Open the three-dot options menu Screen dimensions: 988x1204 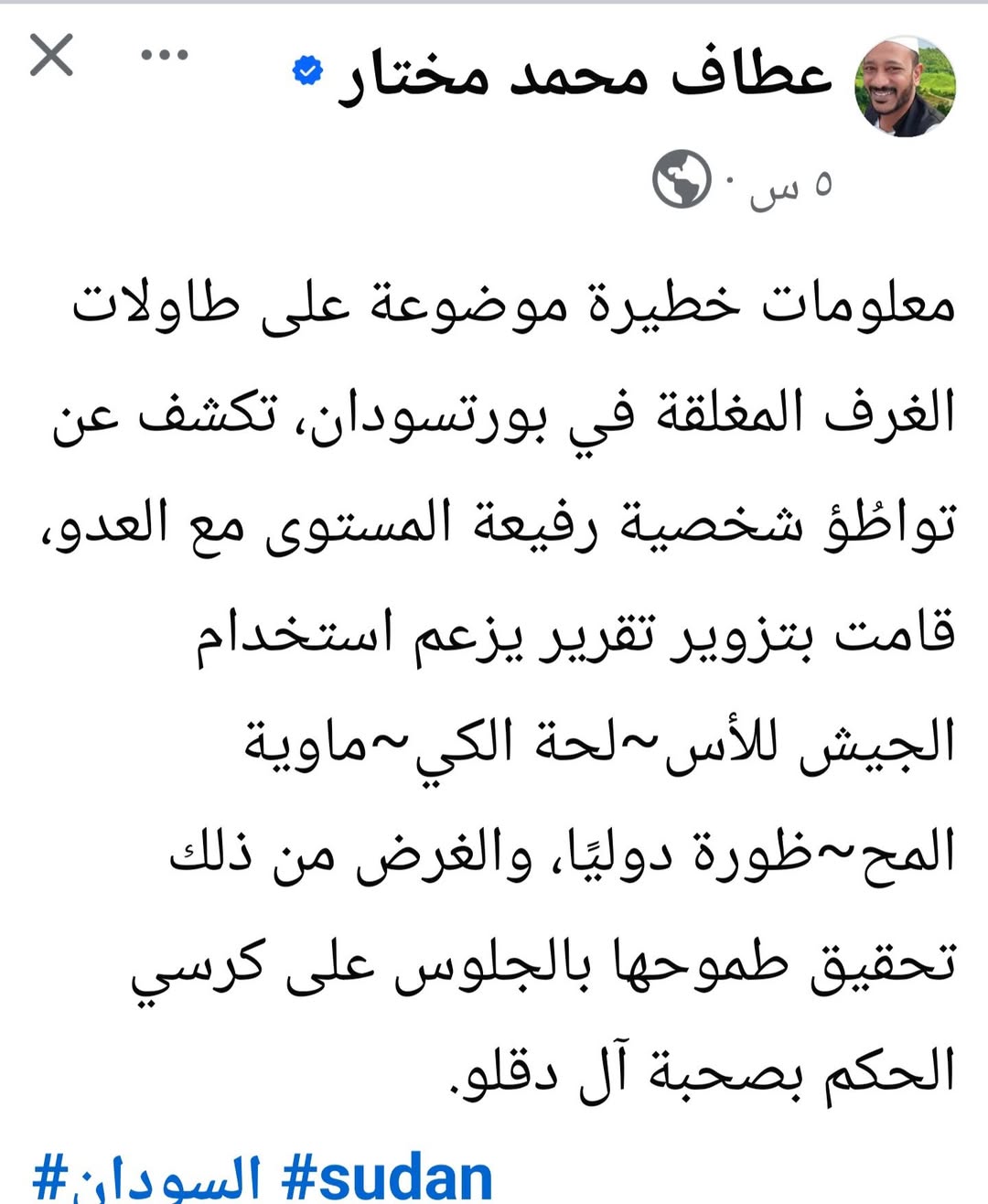(164, 55)
